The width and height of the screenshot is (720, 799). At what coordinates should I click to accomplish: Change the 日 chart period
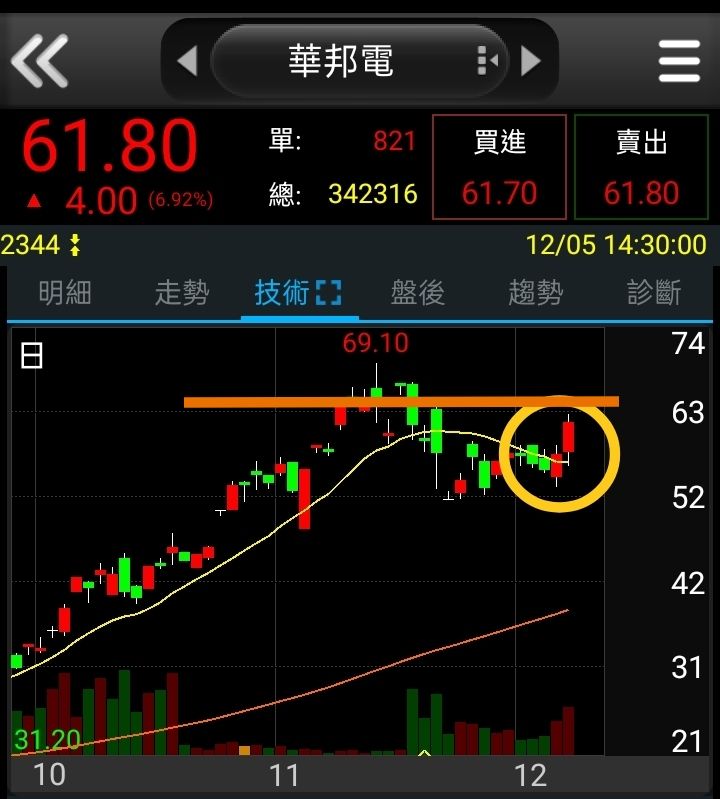pos(32,355)
